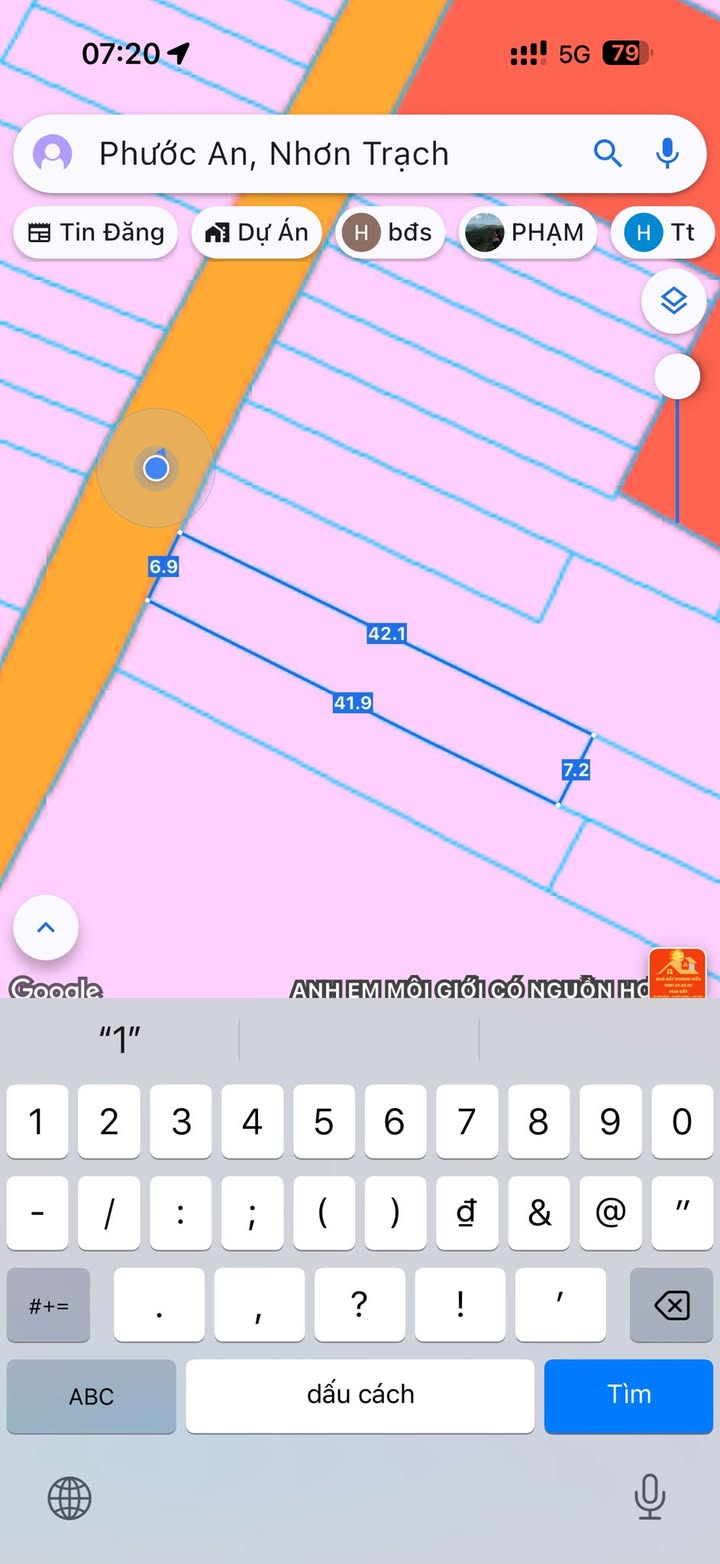Tap the magnifier search icon
This screenshot has width=720, height=1564.
pyautogui.click(x=607, y=153)
